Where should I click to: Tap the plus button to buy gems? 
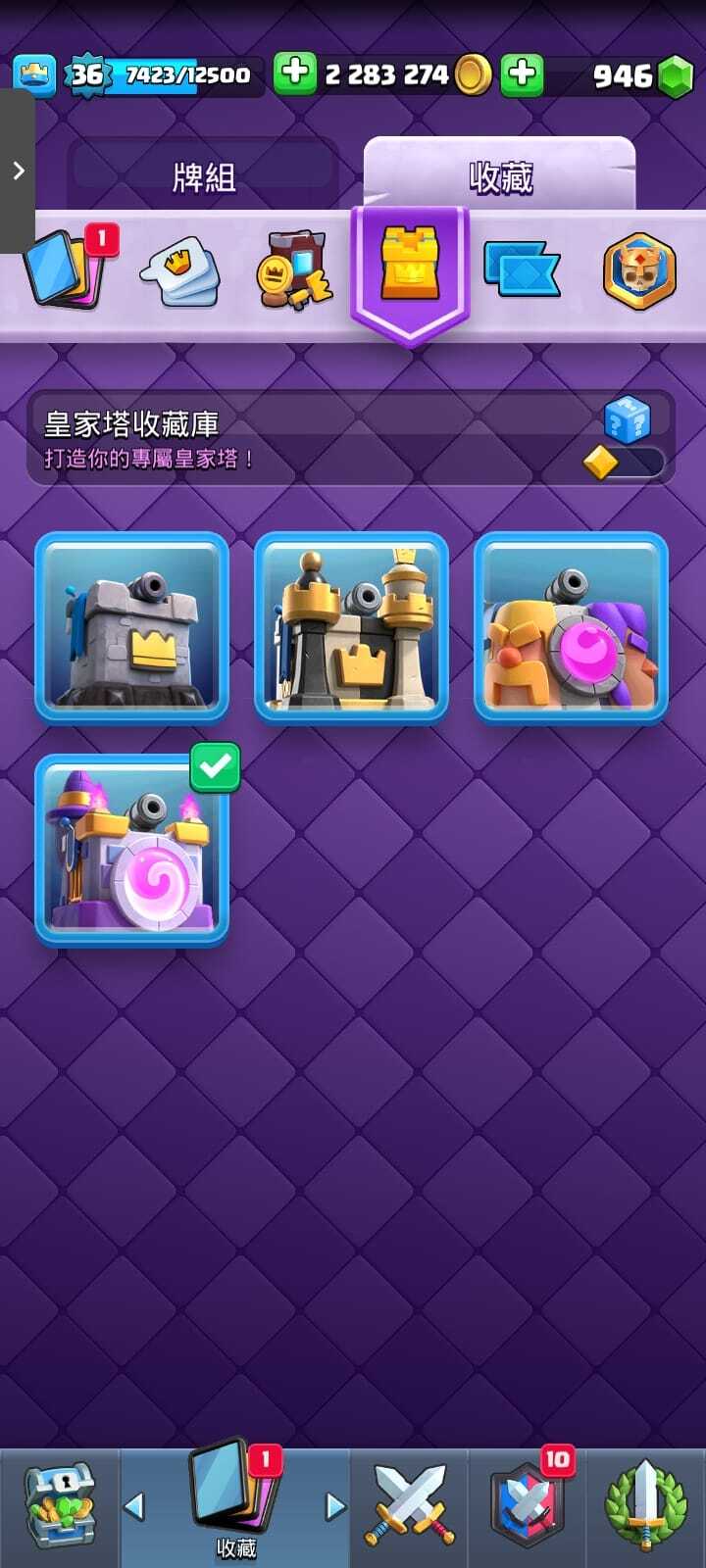pos(522,73)
